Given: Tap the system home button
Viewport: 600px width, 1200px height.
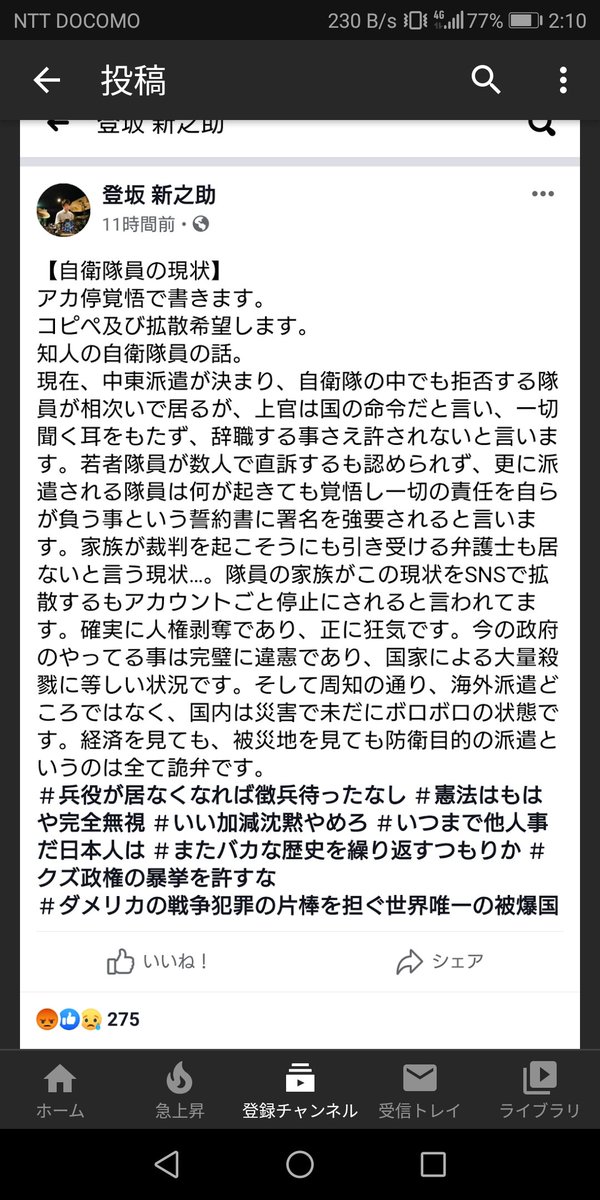Looking at the screenshot, I should point(300,1163).
